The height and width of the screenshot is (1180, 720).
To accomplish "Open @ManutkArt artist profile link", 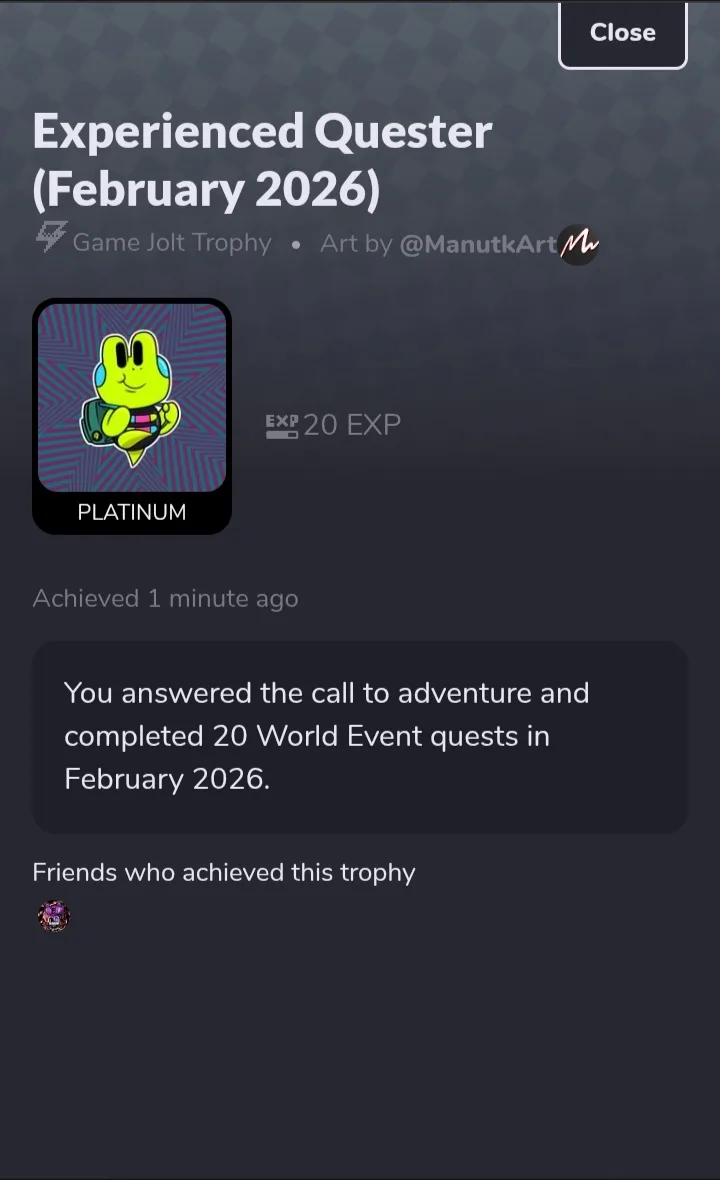I will [478, 244].
